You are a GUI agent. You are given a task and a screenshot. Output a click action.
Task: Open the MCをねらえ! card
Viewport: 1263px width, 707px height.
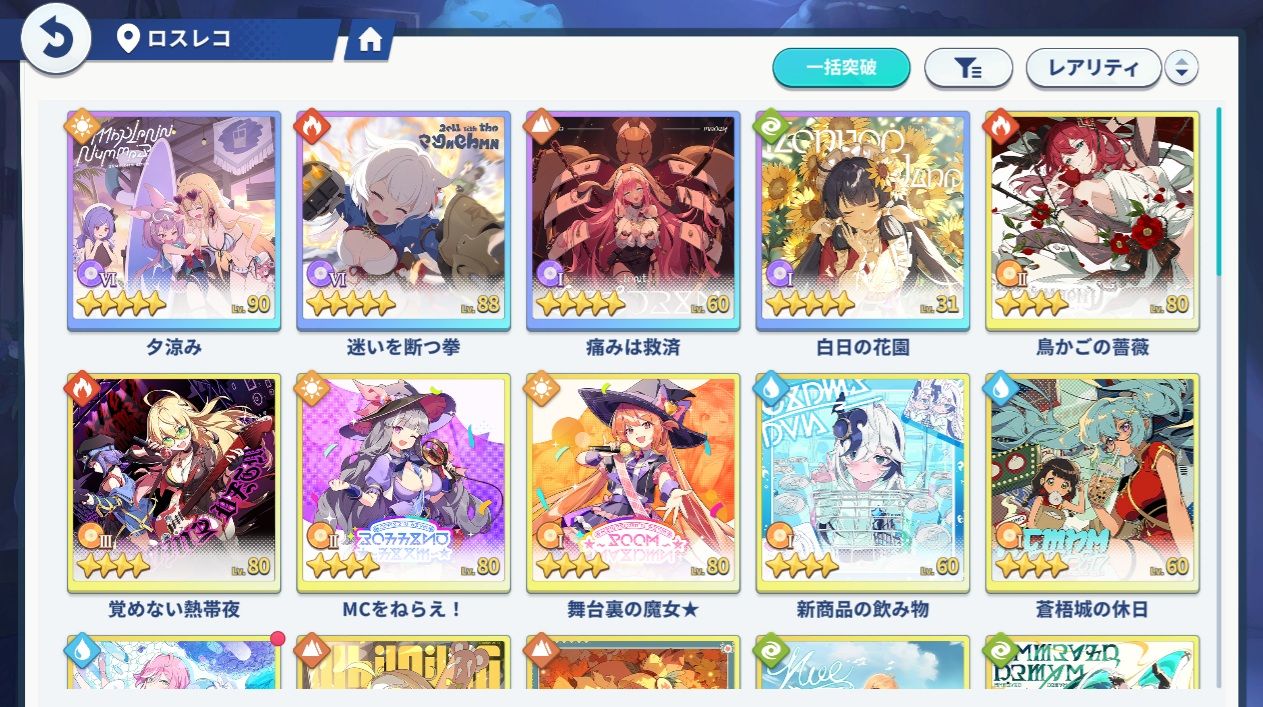coord(403,482)
